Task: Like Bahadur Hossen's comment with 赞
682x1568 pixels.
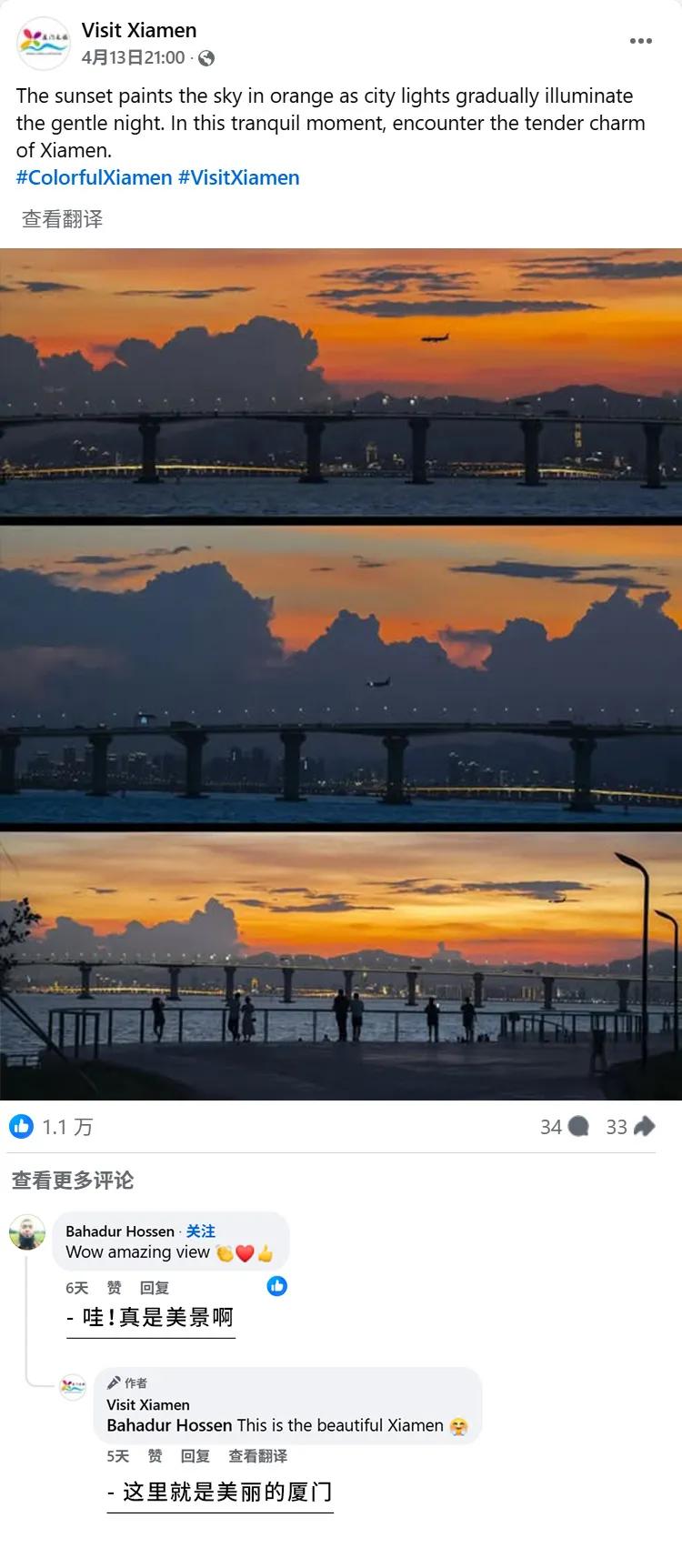Action: click(x=114, y=1287)
